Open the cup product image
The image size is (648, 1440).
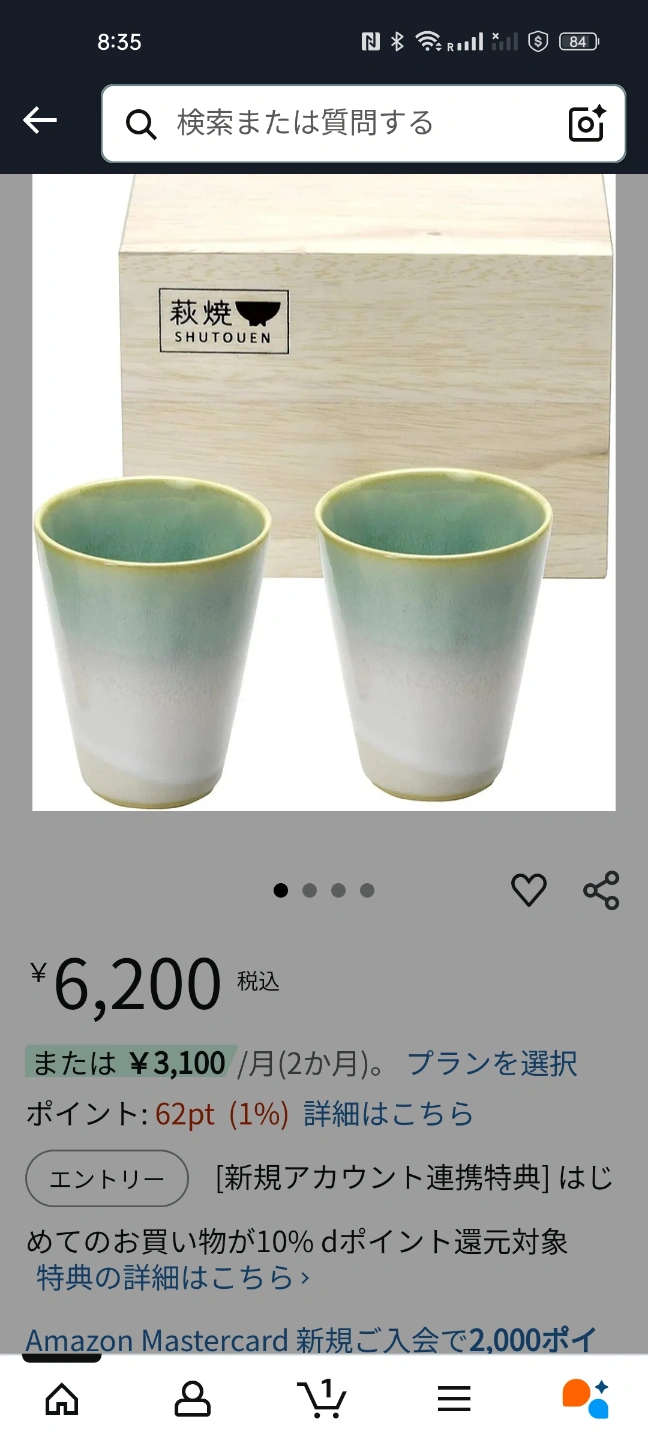(323, 492)
